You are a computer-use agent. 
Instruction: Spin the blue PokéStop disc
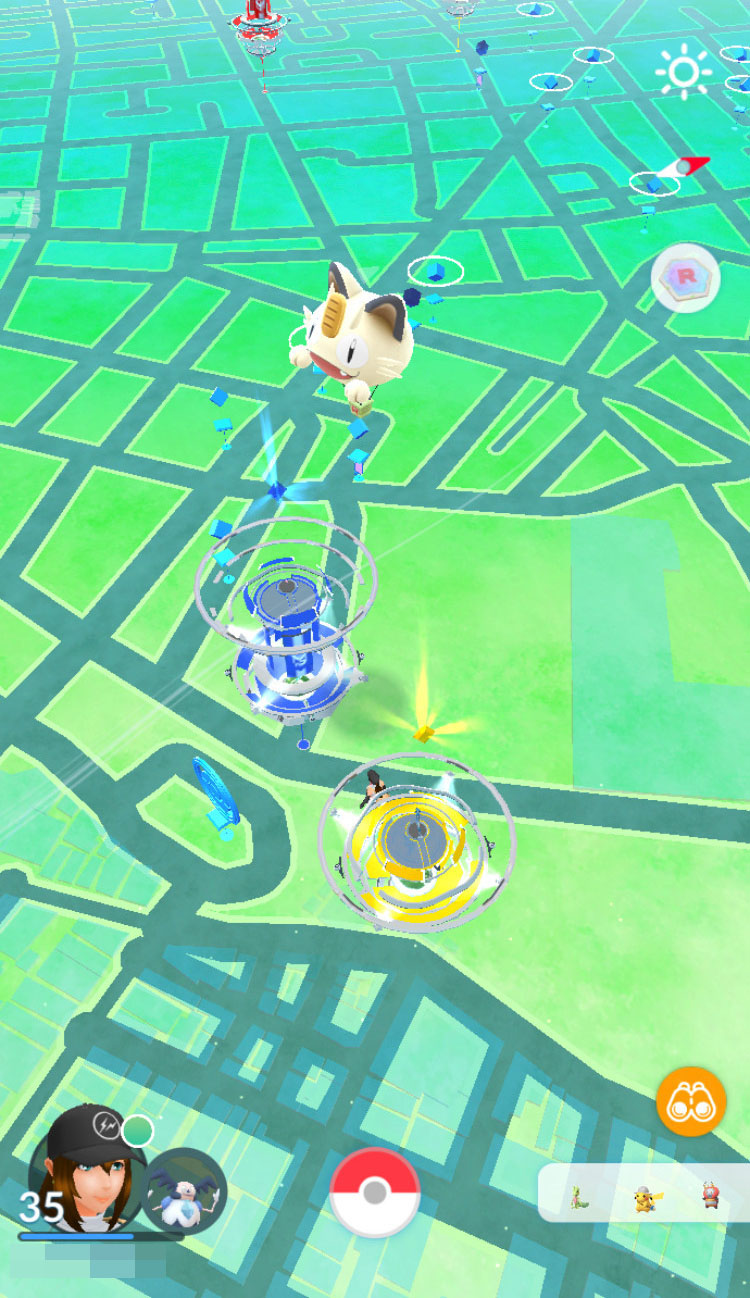[215, 792]
